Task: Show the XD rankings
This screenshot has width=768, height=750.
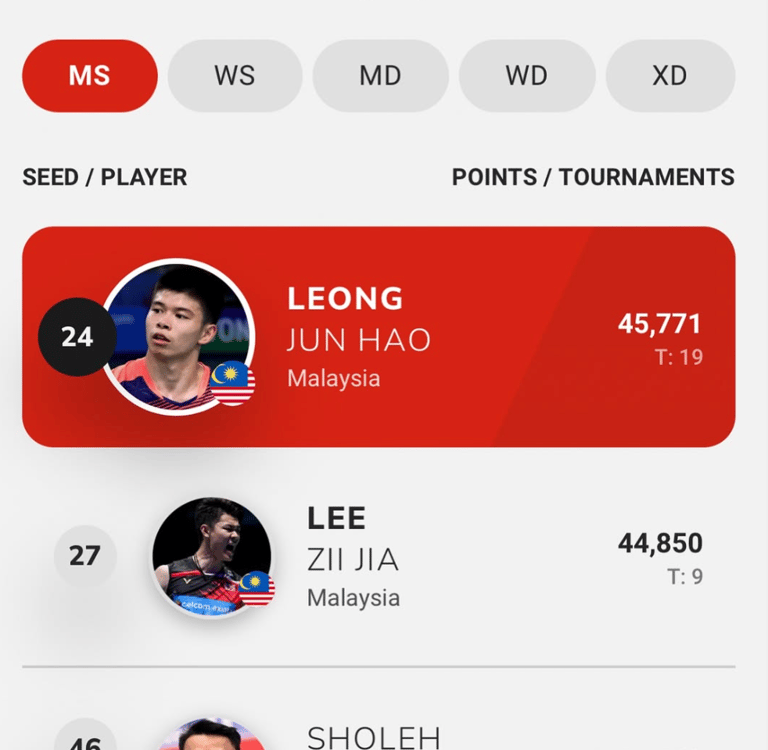Action: point(670,76)
